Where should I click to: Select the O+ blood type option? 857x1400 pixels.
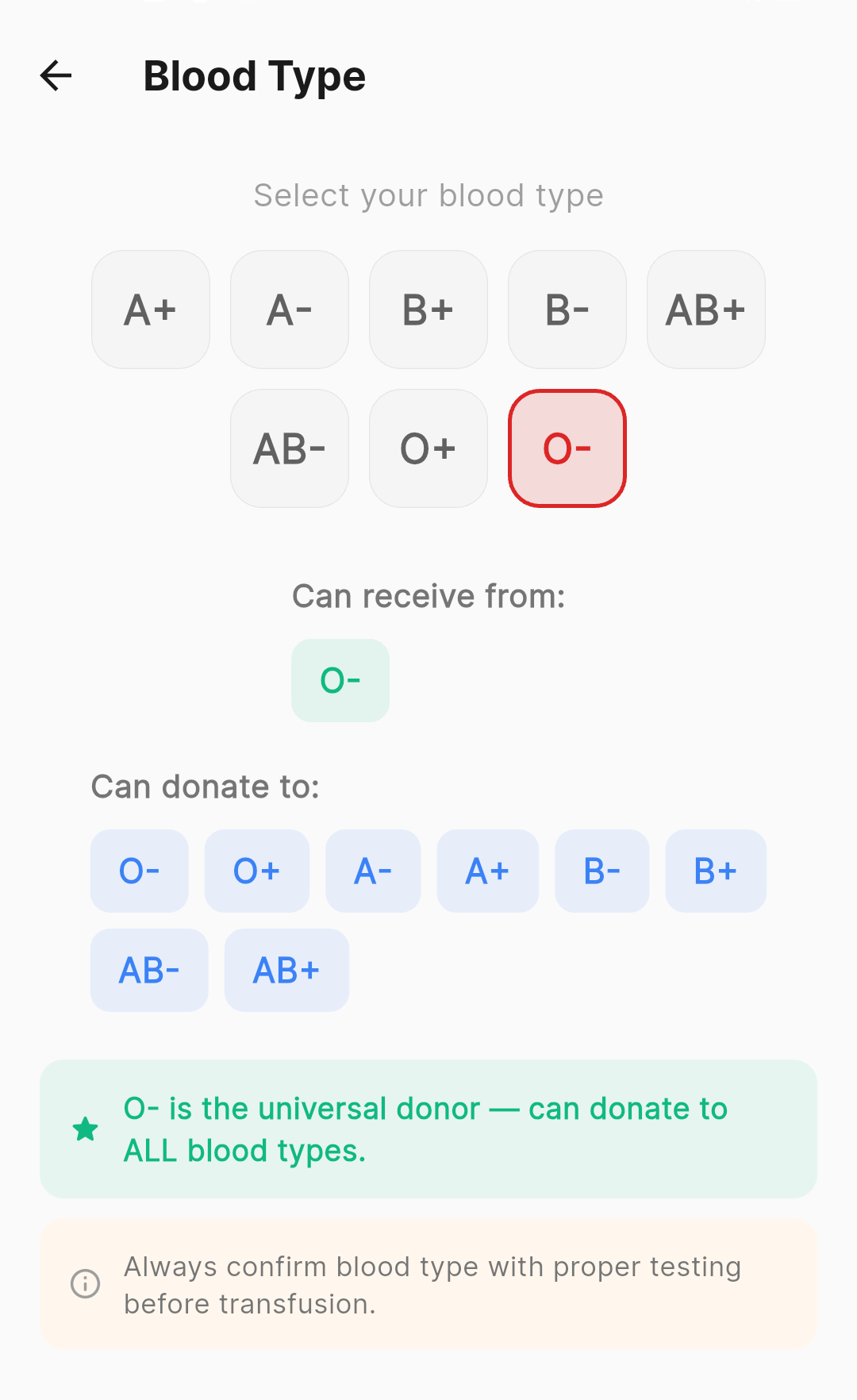[x=428, y=448]
